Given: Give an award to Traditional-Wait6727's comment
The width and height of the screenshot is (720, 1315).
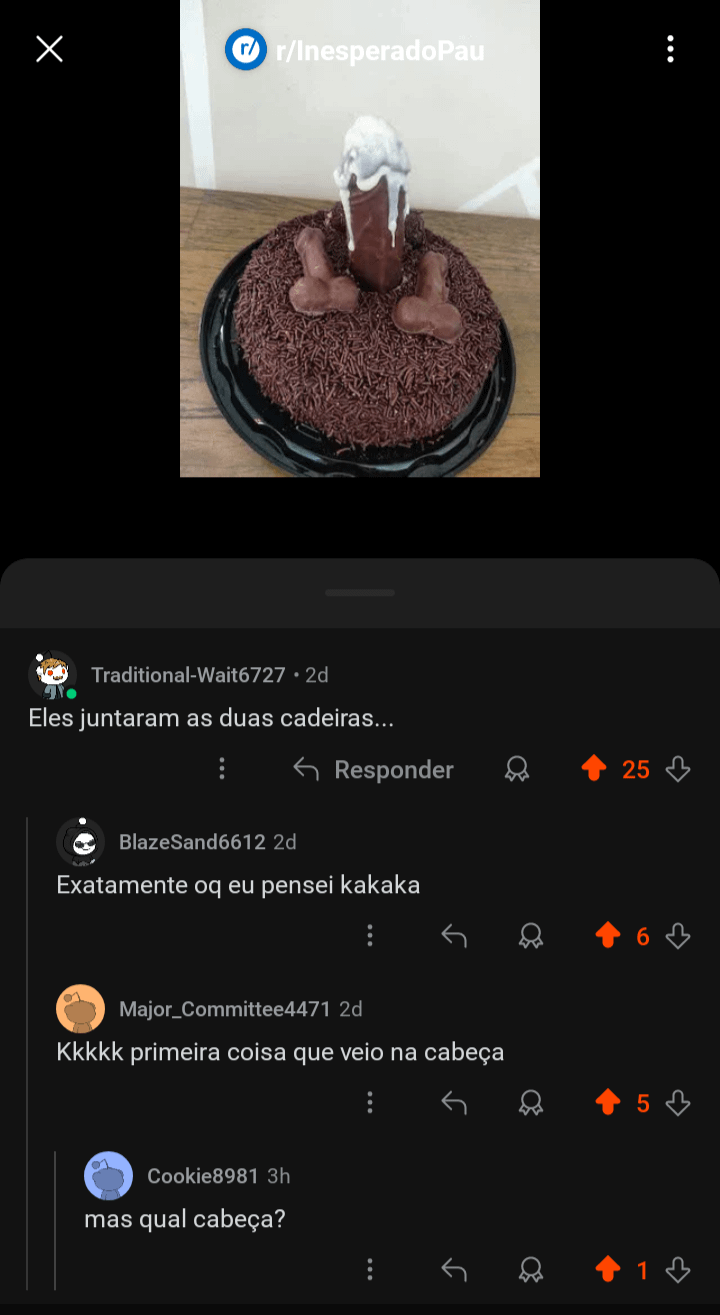Looking at the screenshot, I should click(x=517, y=769).
